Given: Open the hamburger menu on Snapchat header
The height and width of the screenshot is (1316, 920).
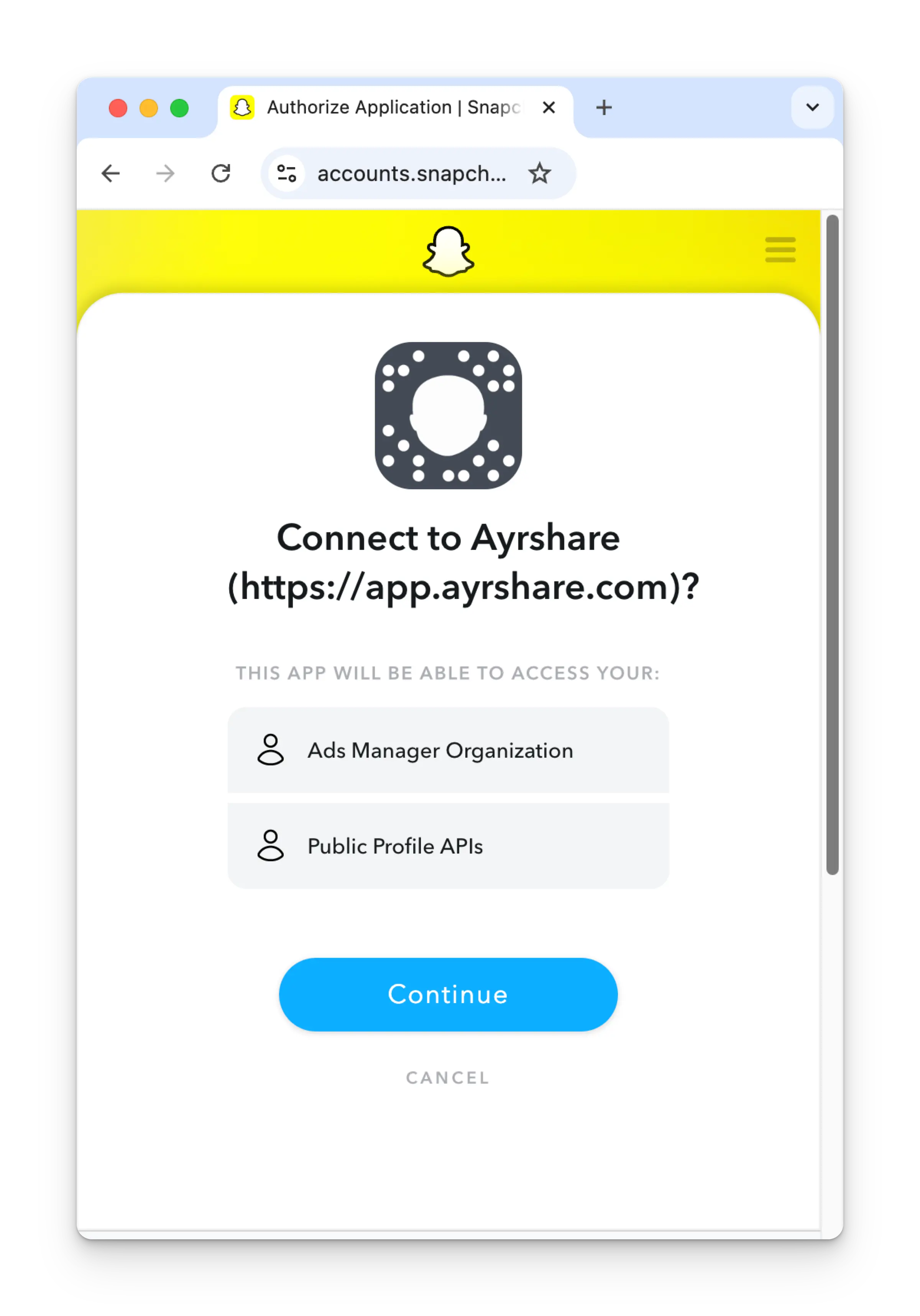Looking at the screenshot, I should [780, 250].
